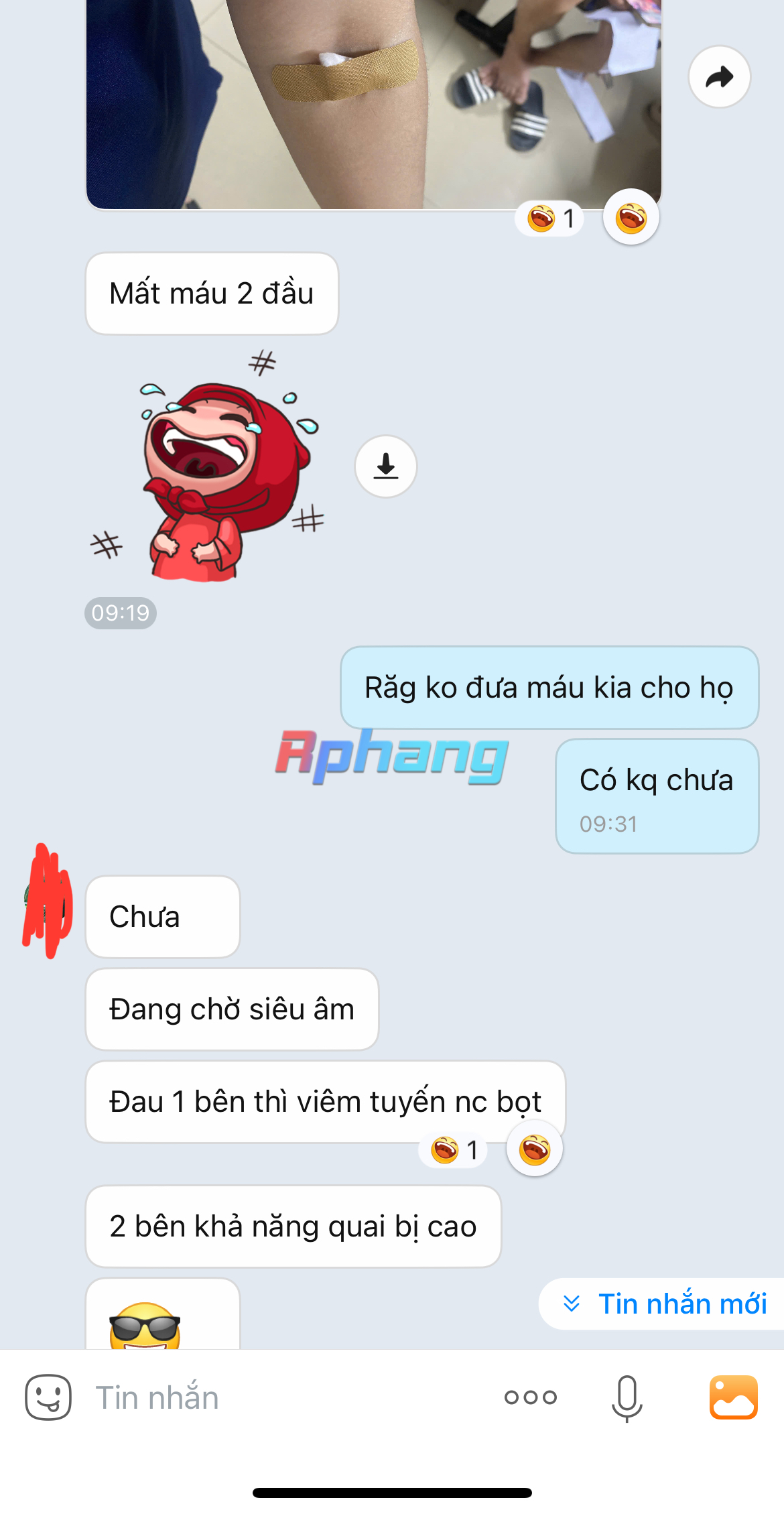Open the sticker and emoji picker
Image resolution: width=784 pixels, height=1514 pixels.
tap(48, 1397)
